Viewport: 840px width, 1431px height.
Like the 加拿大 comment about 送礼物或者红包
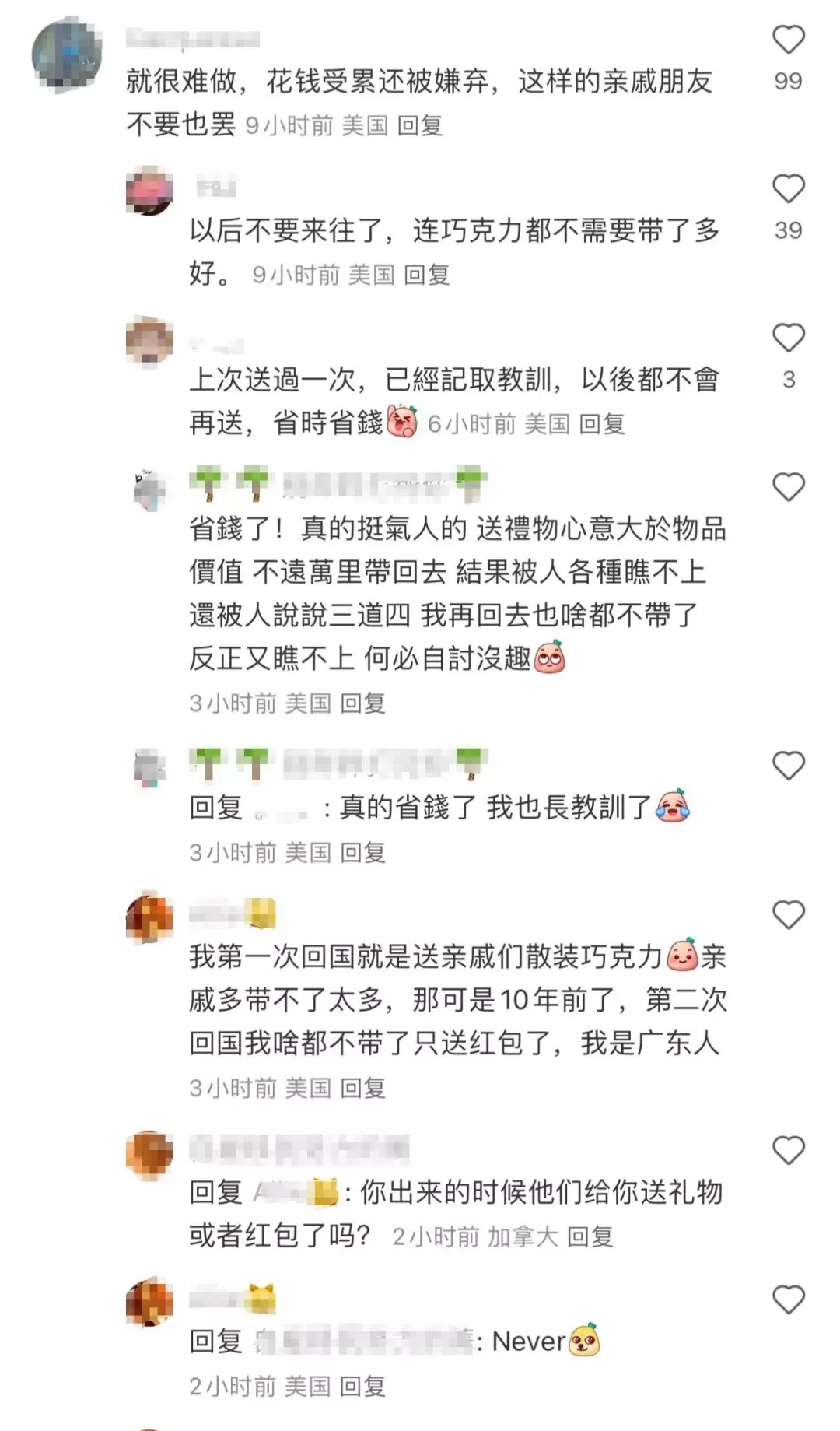click(788, 1150)
